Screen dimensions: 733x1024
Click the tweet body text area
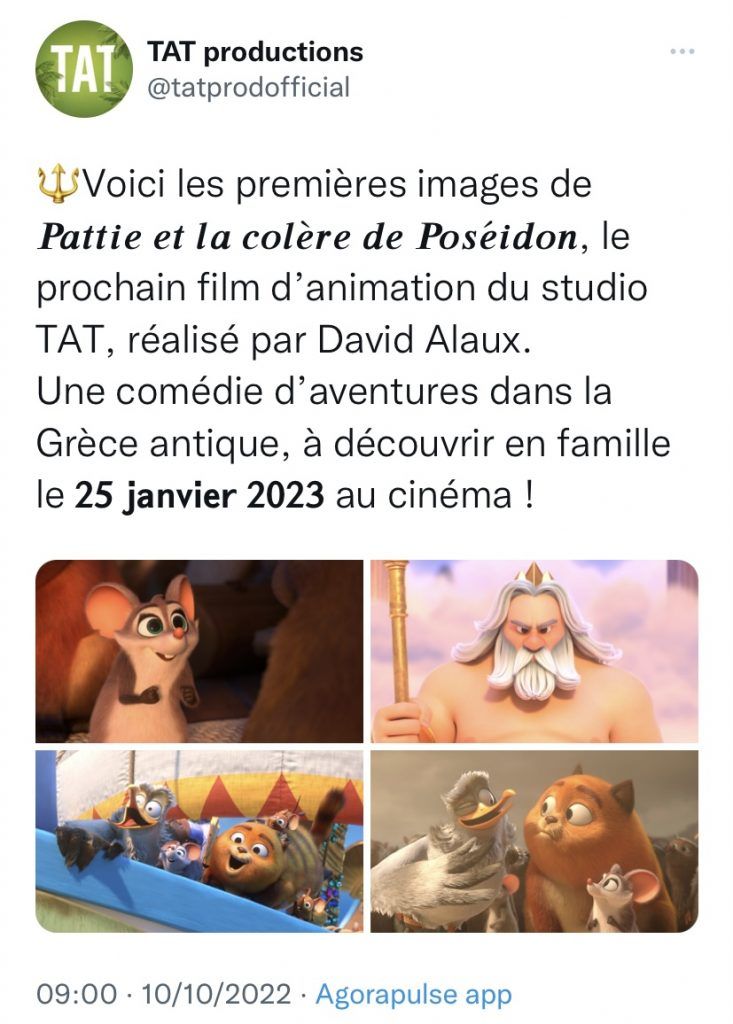coord(350,337)
